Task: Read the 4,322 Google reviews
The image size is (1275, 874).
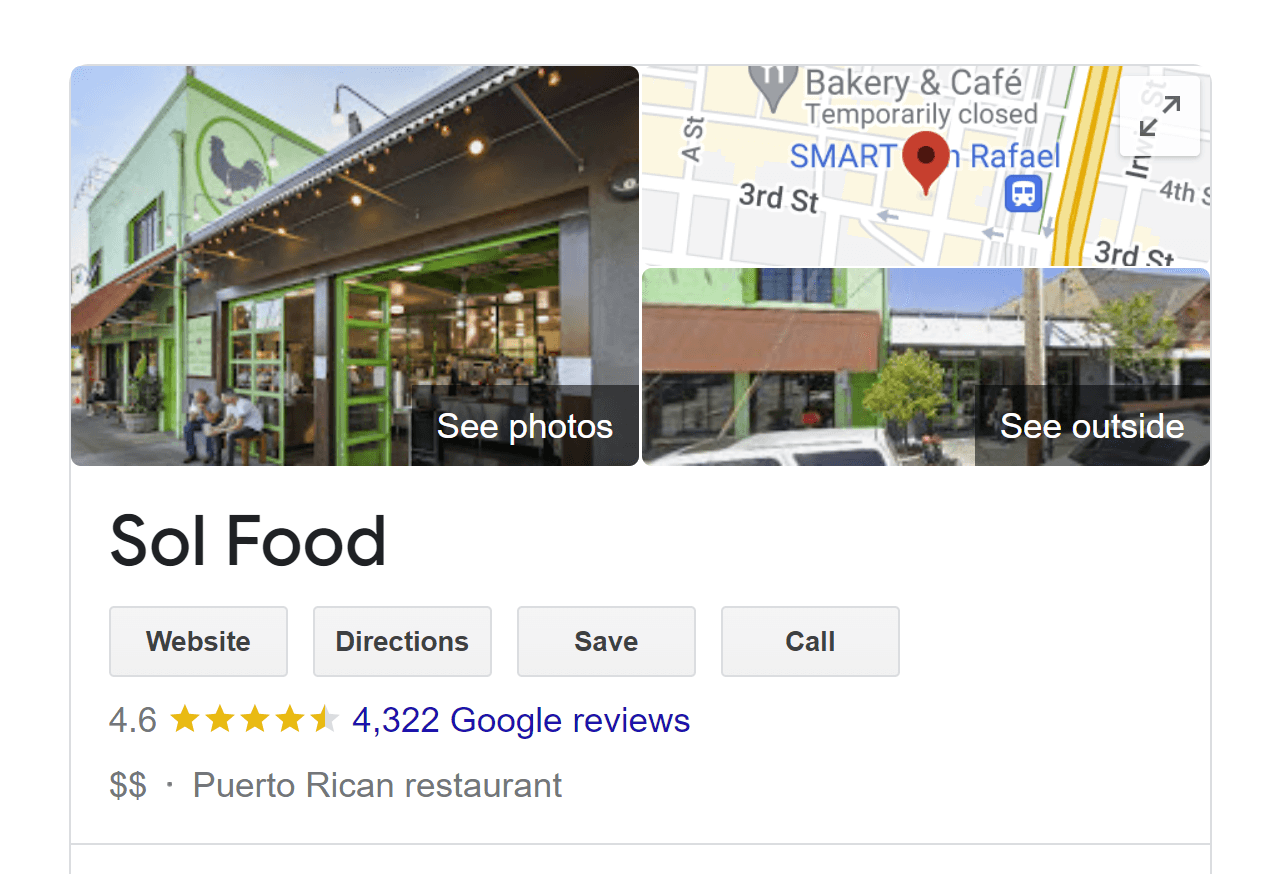Action: [x=521, y=720]
